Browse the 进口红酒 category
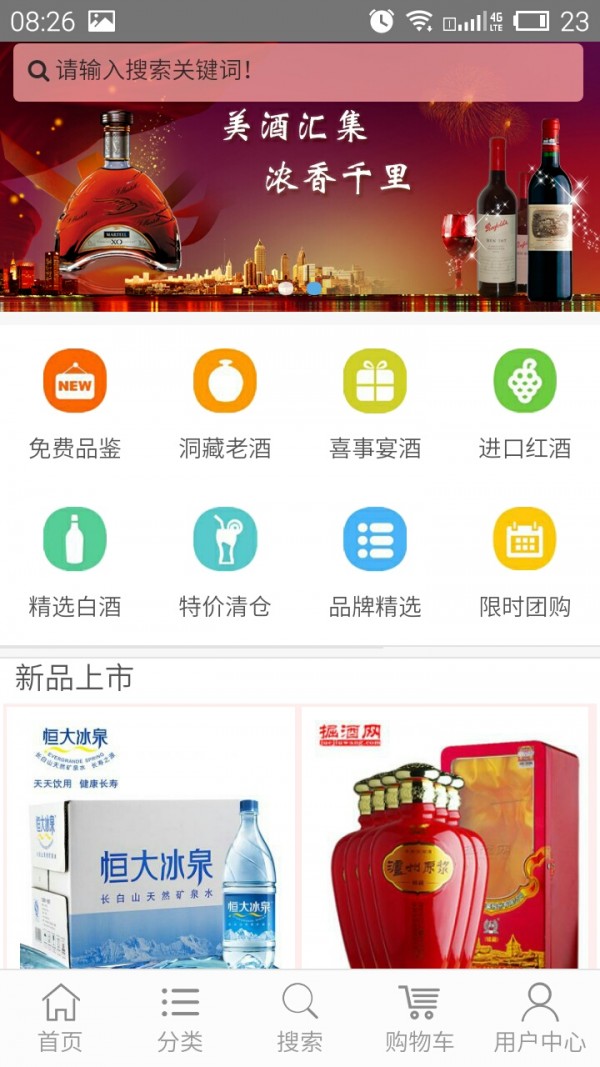Image resolution: width=600 pixels, height=1067 pixels. [x=525, y=403]
